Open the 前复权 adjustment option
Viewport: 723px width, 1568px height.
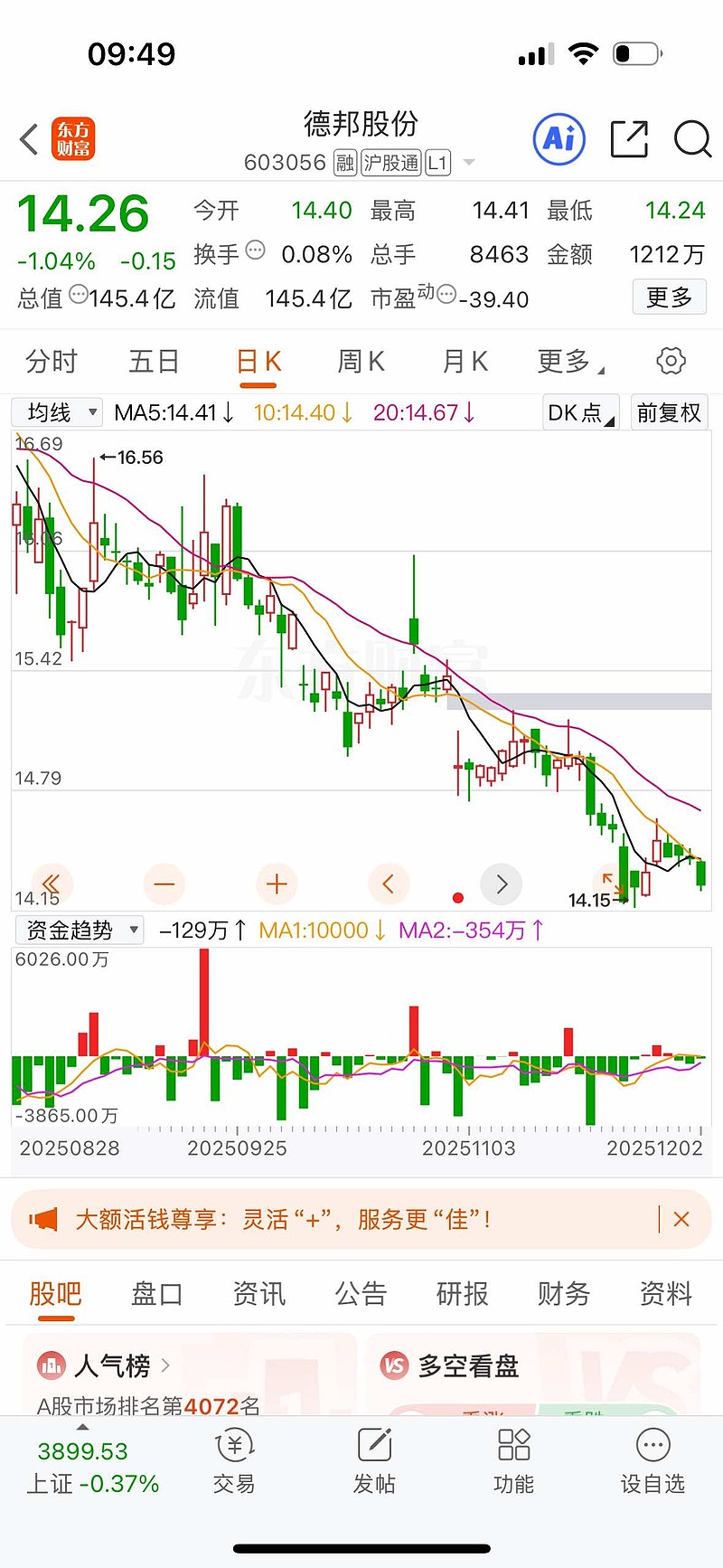click(669, 412)
